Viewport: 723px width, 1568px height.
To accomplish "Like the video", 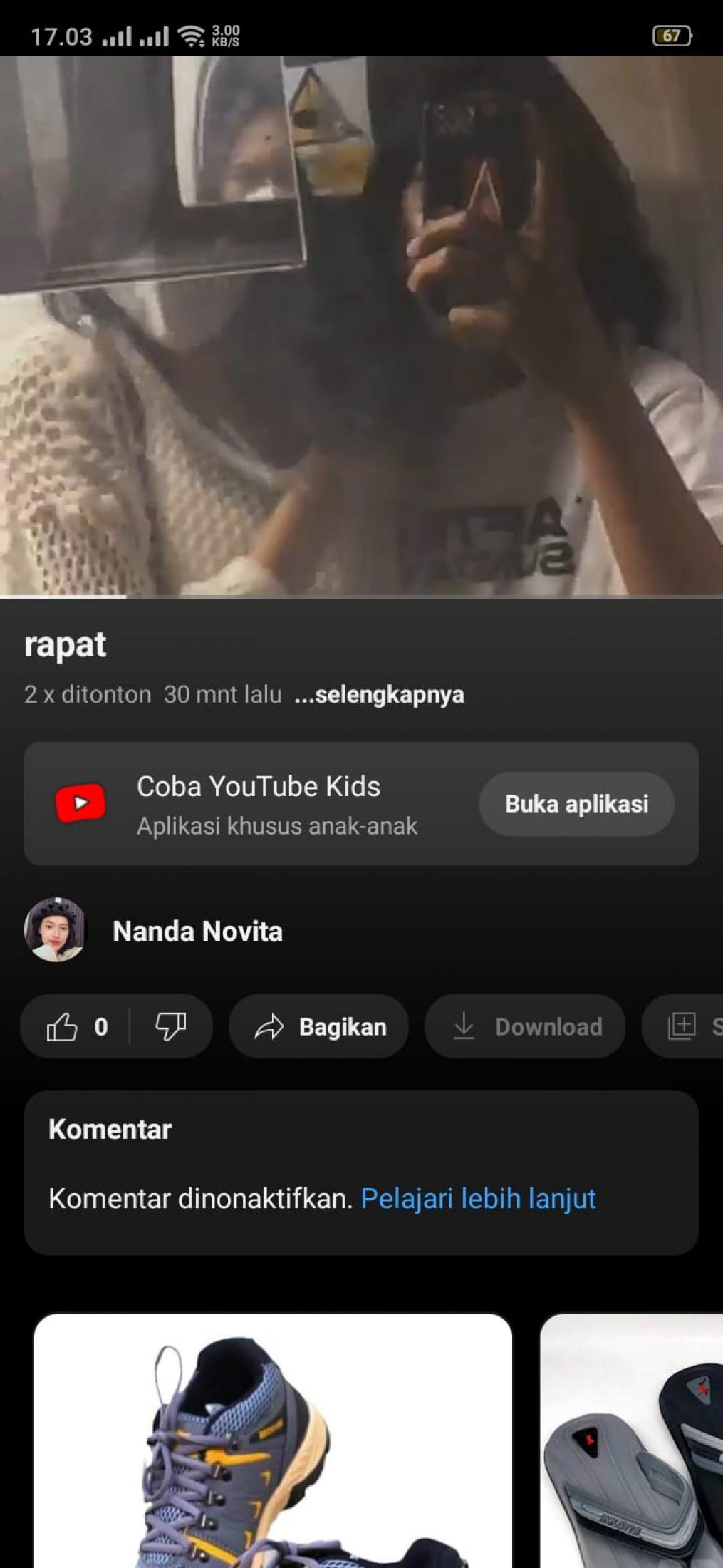I will click(76, 1027).
